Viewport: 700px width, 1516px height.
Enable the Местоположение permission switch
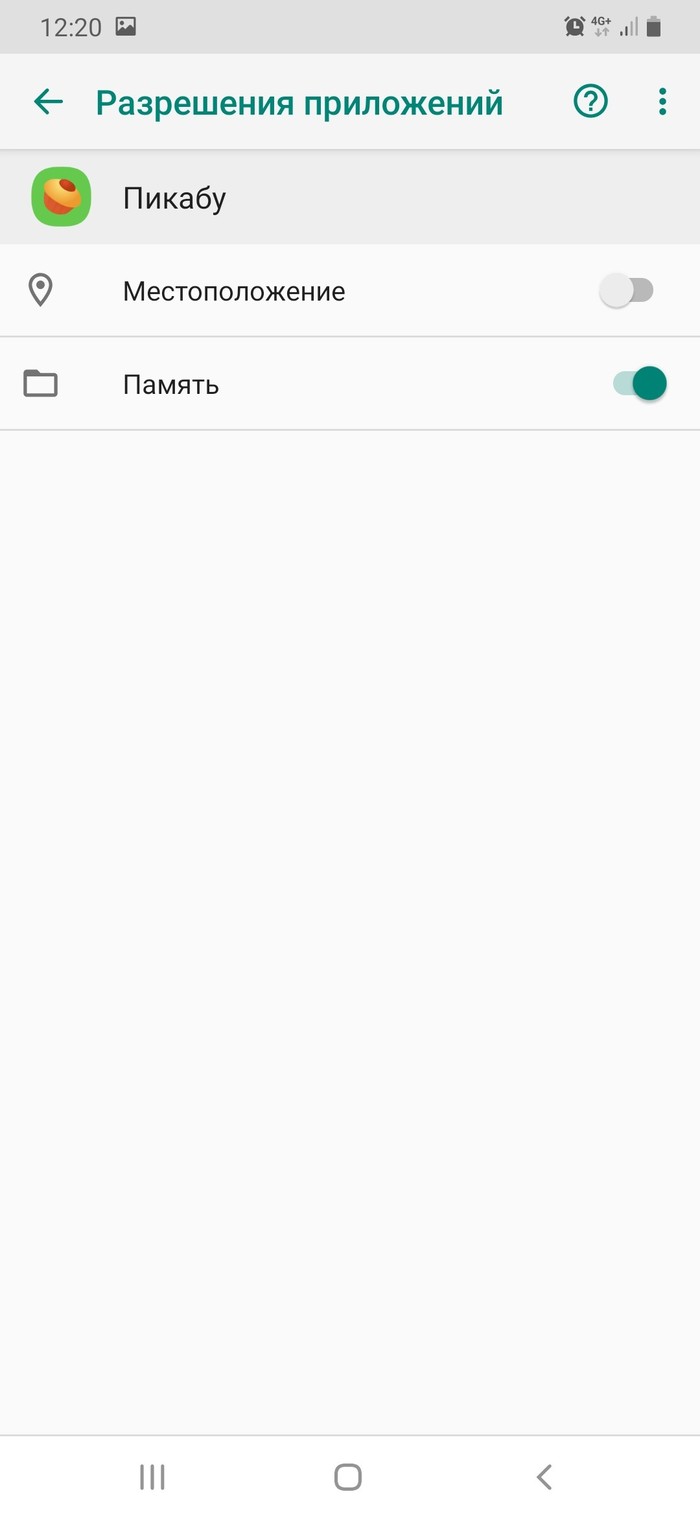(627, 291)
